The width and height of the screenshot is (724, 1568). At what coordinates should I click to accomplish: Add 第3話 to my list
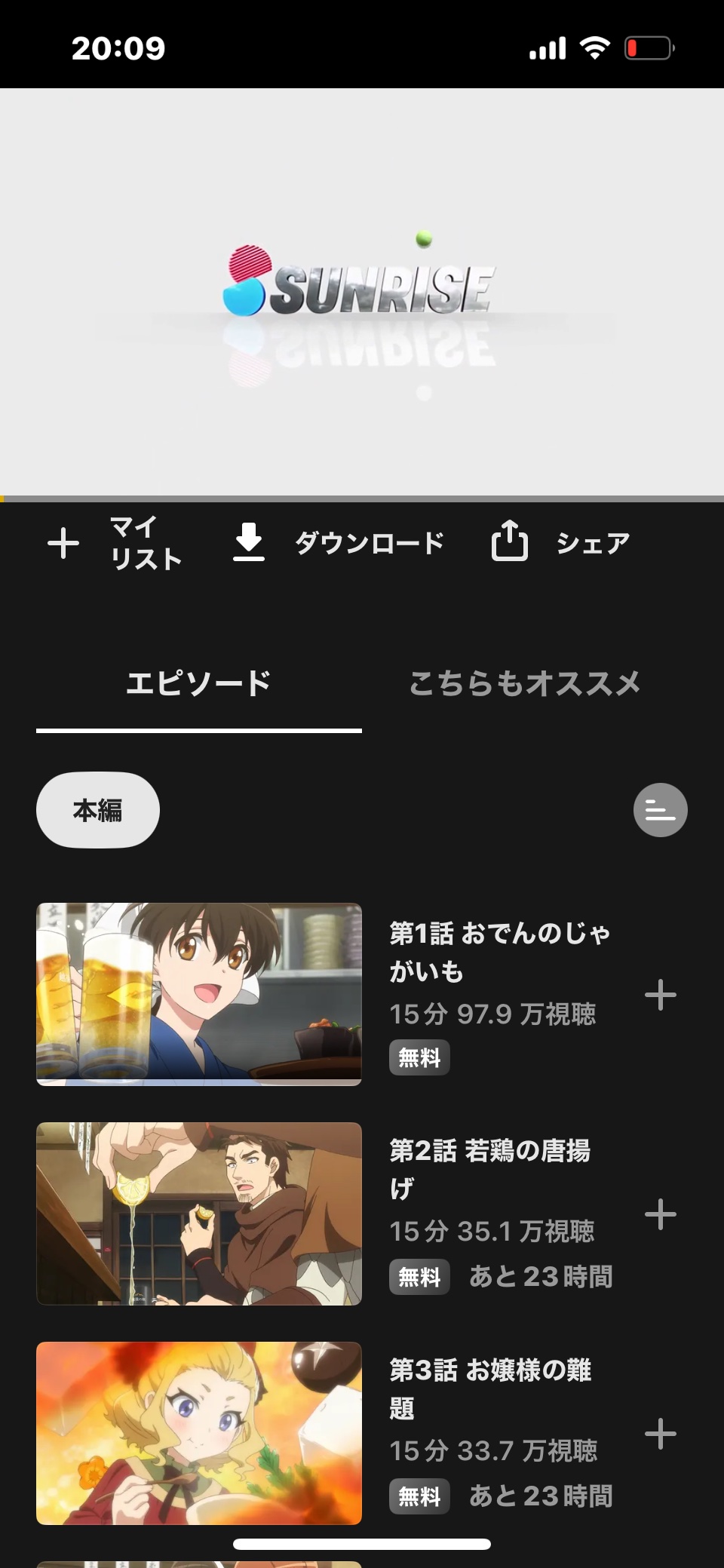coord(660,1434)
